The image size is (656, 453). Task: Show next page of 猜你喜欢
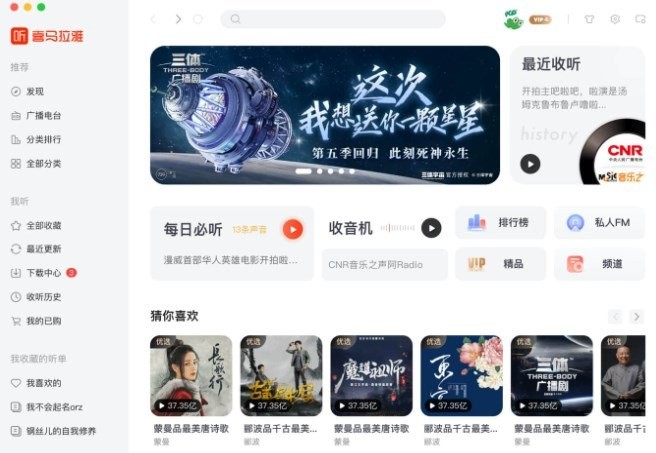tap(636, 317)
